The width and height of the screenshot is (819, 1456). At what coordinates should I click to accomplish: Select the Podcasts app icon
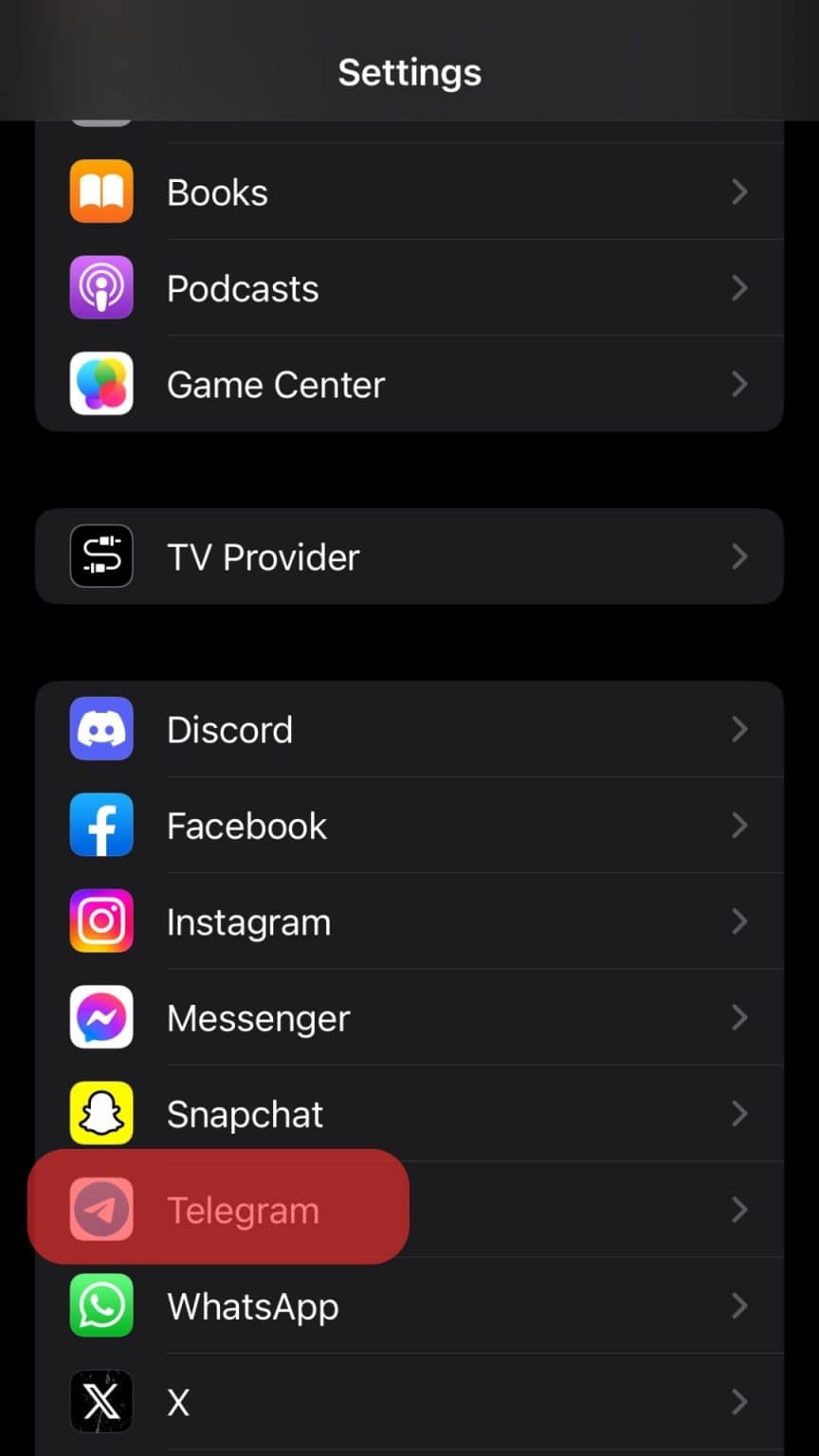(101, 288)
